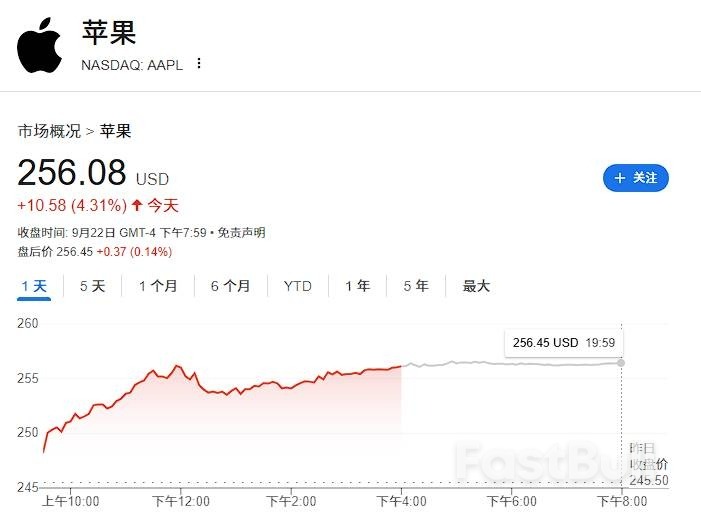701x523 pixels.
Task: View the 1 年 price chart
Action: coord(357,286)
